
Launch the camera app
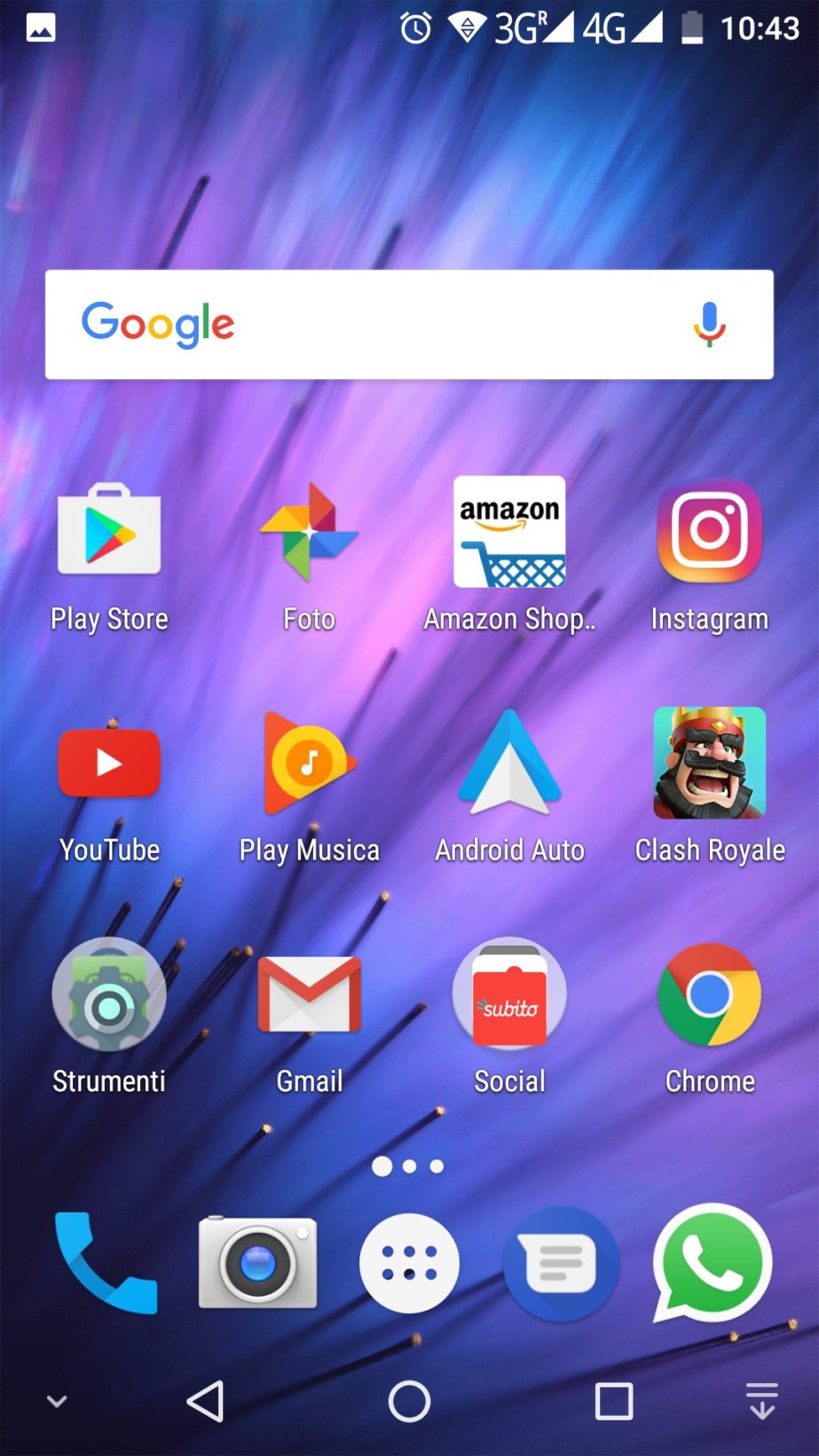(x=257, y=1262)
